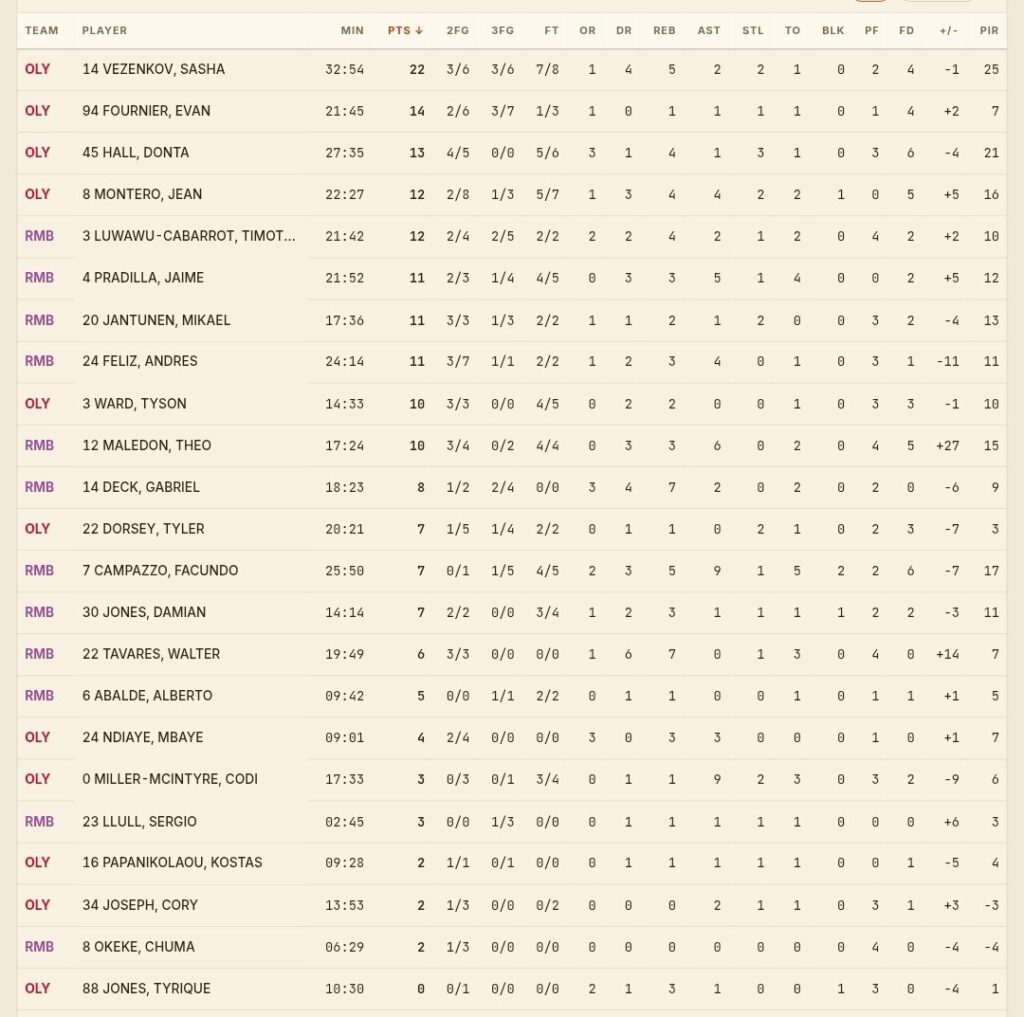Sort by the 2FG column header

tap(458, 31)
